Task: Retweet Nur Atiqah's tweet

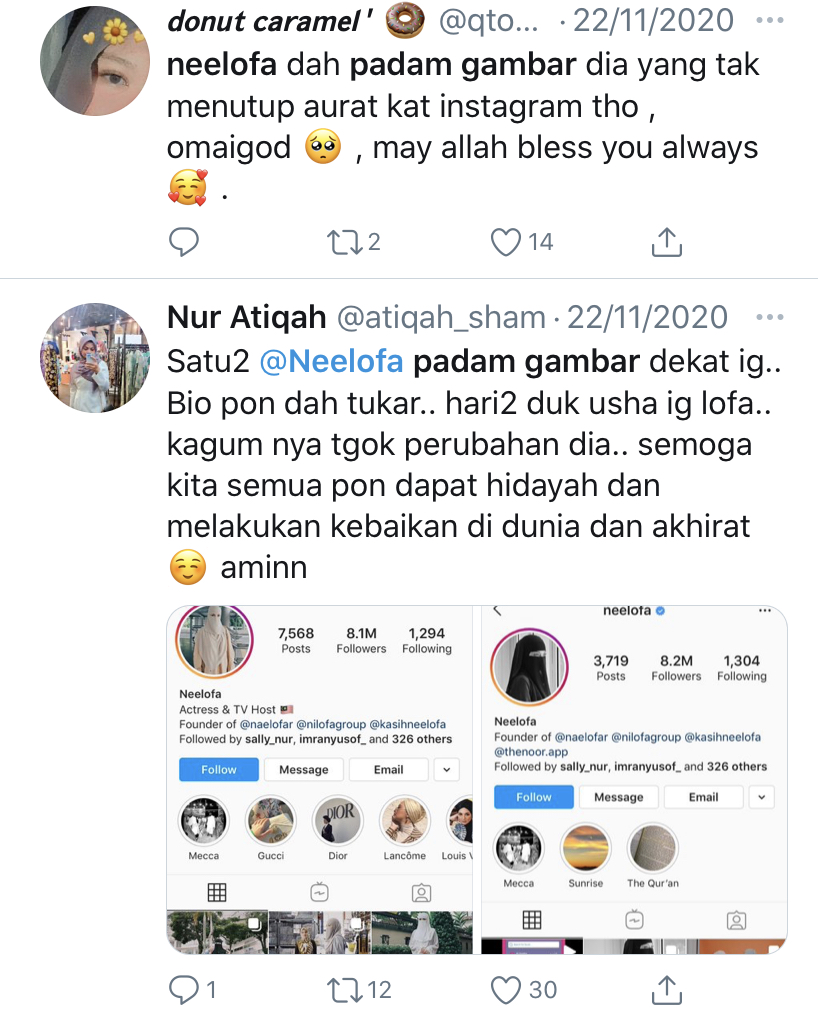Action: pyautogui.click(x=345, y=990)
